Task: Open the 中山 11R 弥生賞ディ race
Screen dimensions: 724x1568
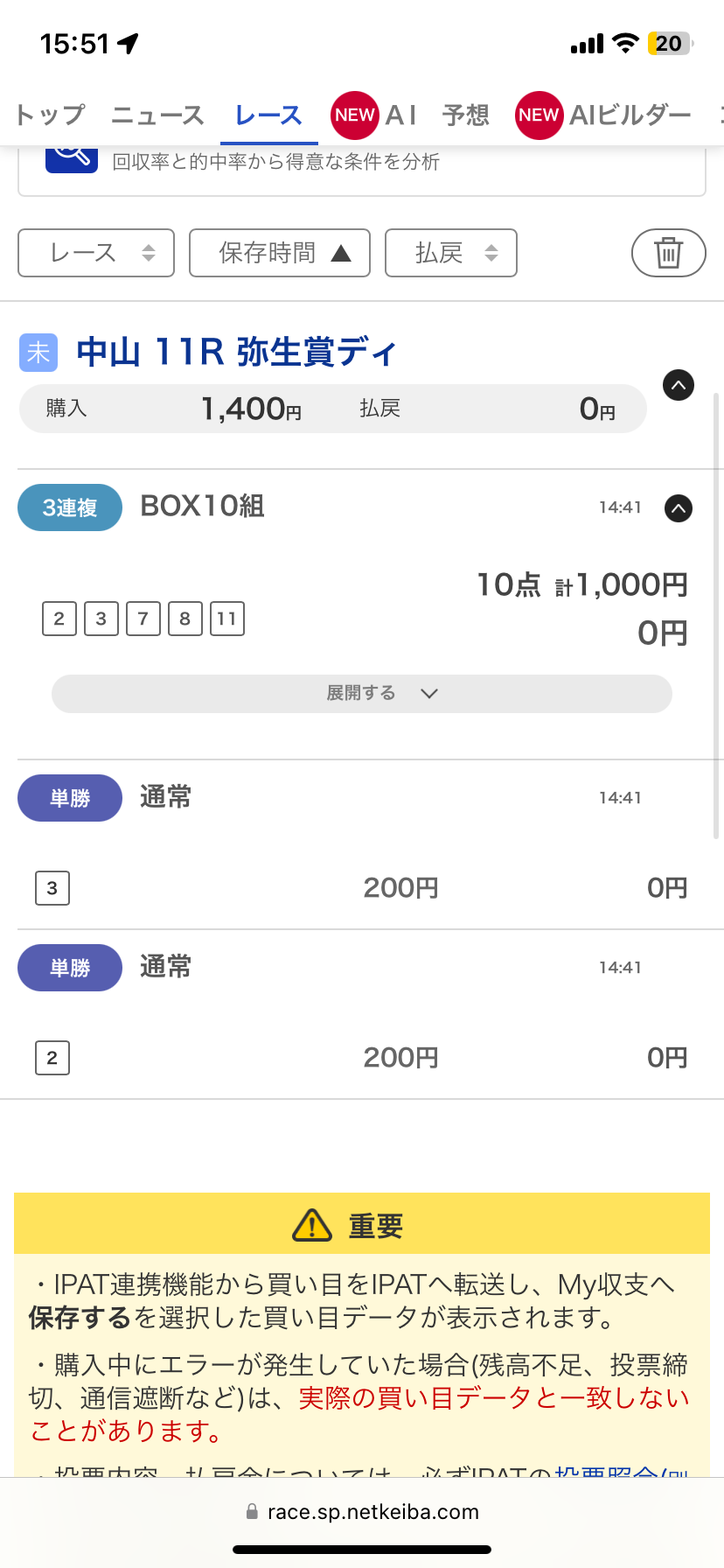Action: (236, 352)
